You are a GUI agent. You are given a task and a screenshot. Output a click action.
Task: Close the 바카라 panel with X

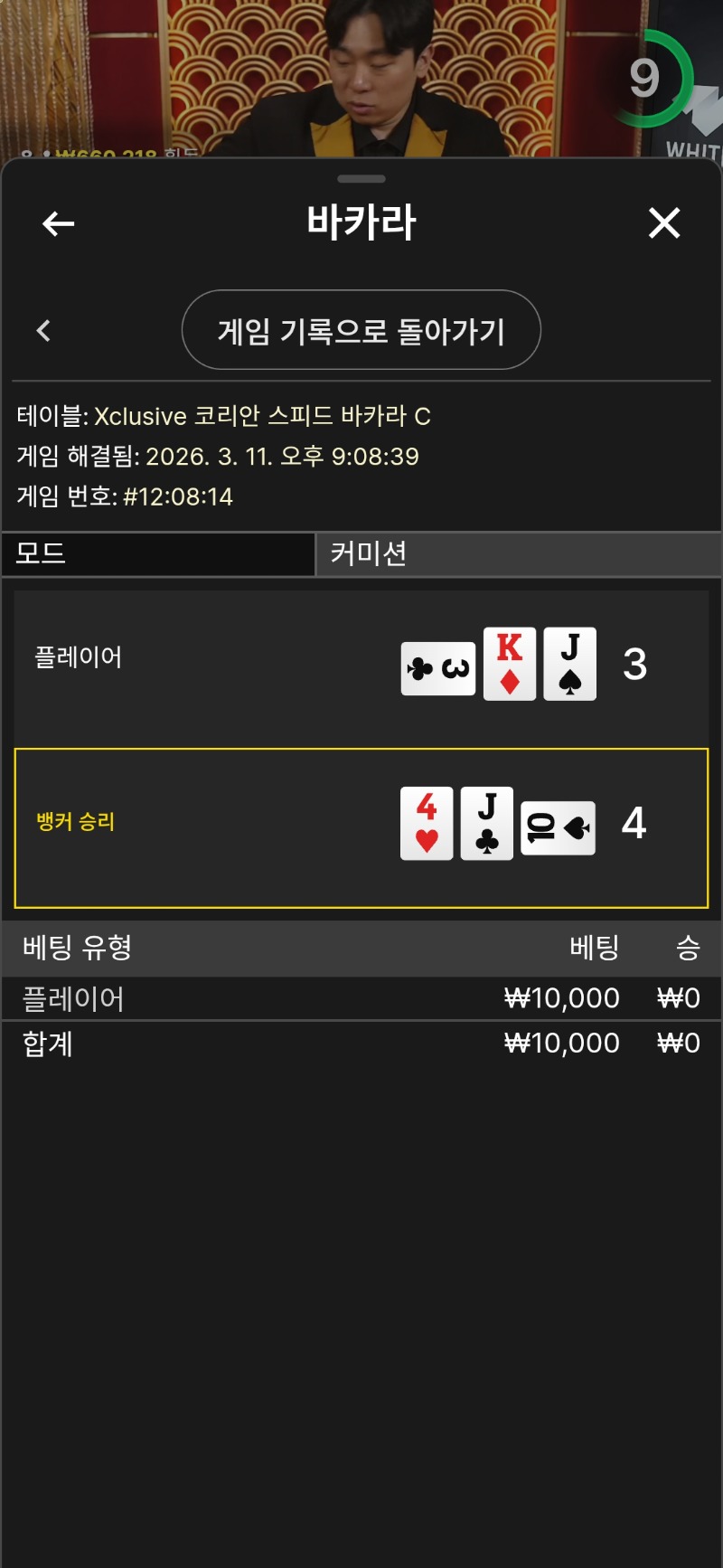[x=664, y=222]
